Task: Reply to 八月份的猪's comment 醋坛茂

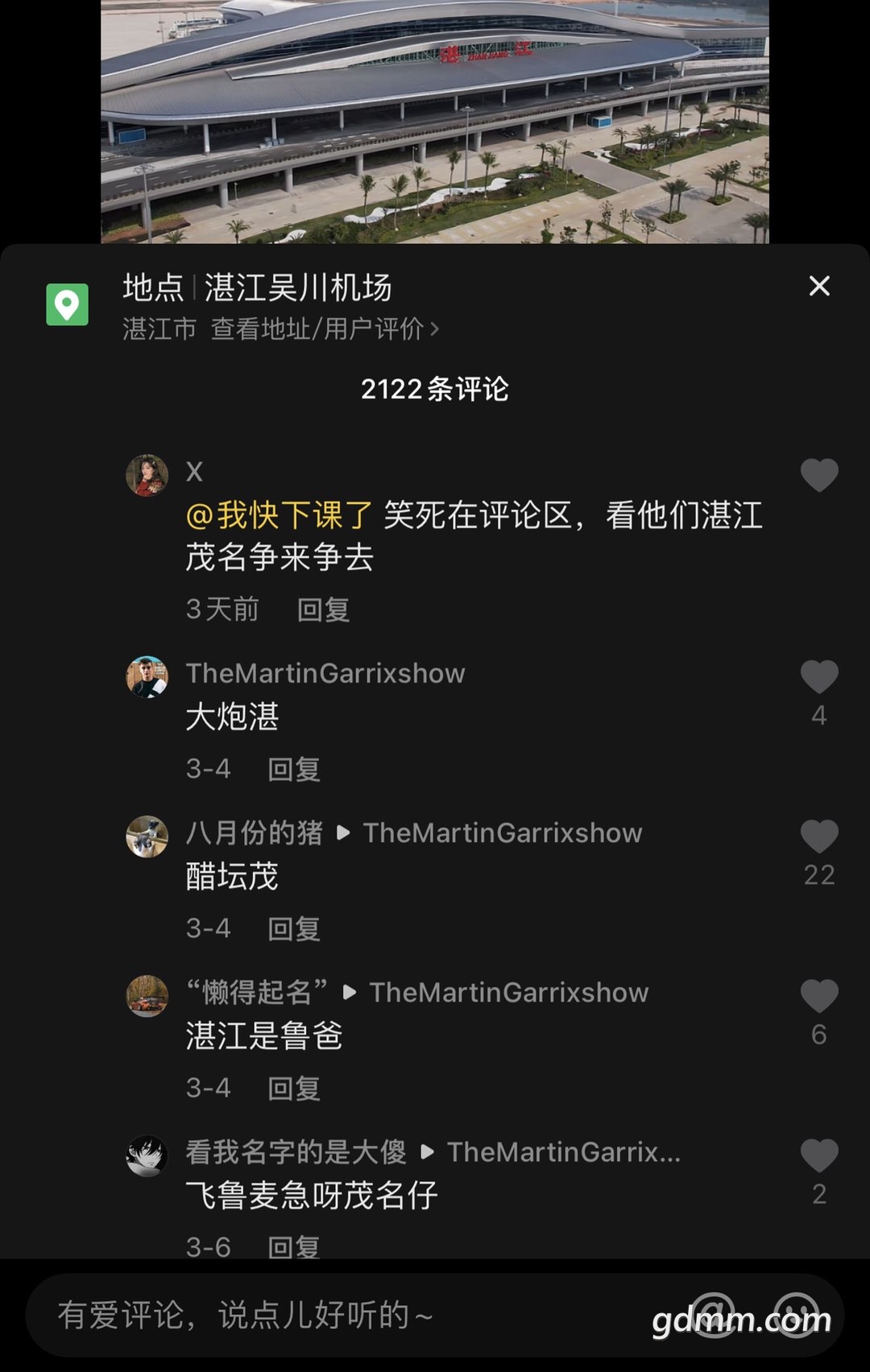Action: point(294,928)
